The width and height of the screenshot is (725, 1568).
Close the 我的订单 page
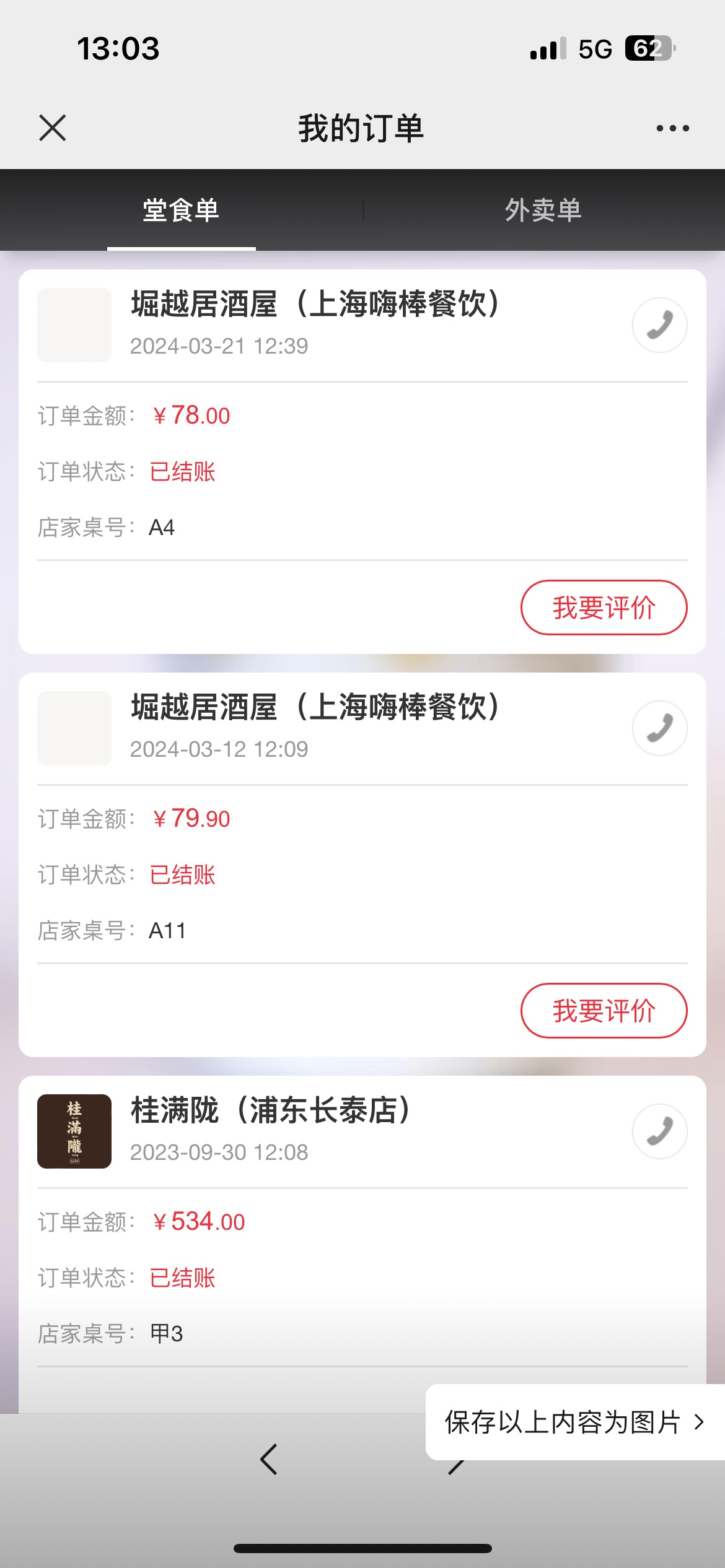pos(53,128)
